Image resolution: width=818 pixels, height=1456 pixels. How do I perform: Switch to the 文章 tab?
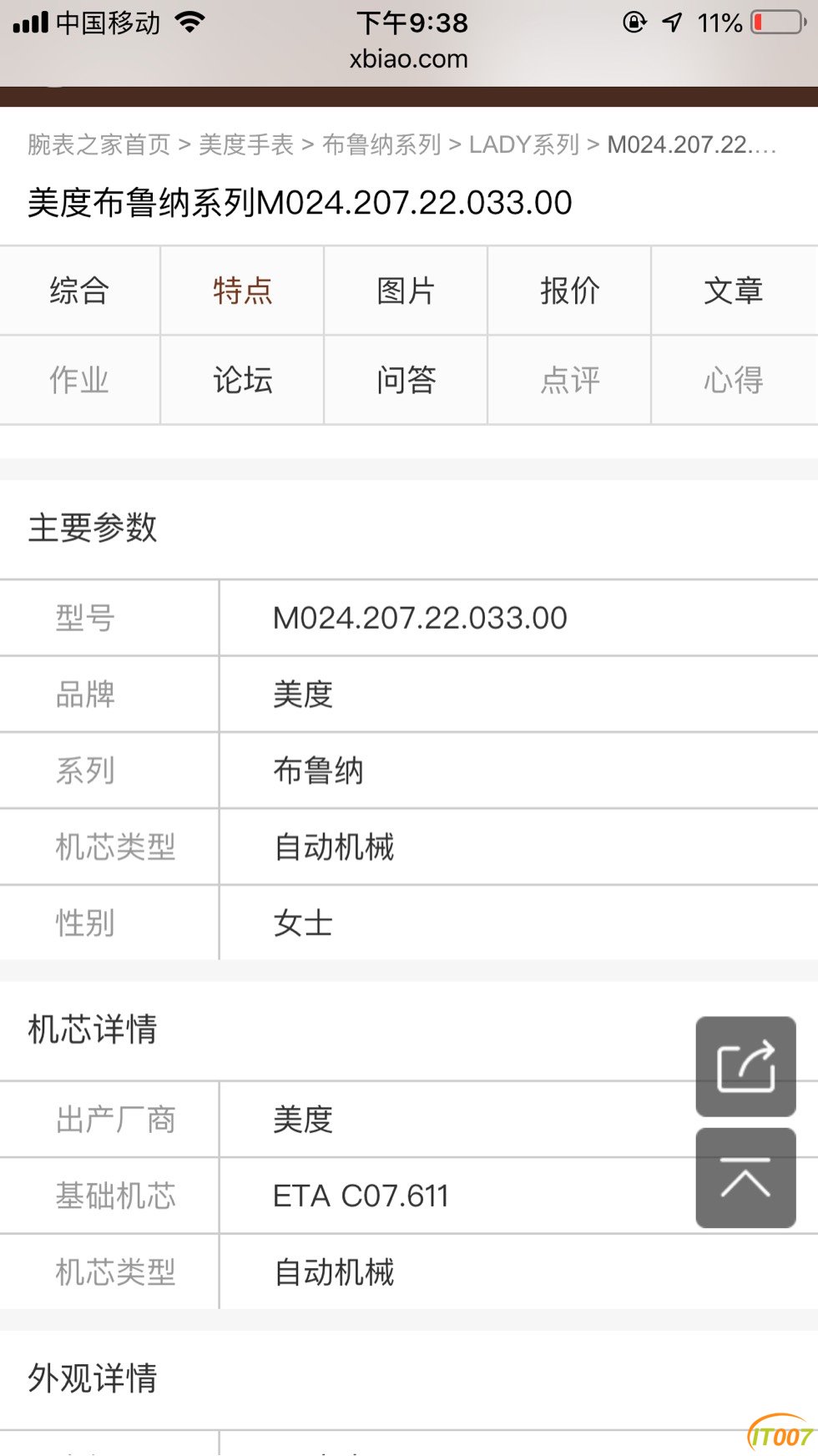[x=733, y=291]
